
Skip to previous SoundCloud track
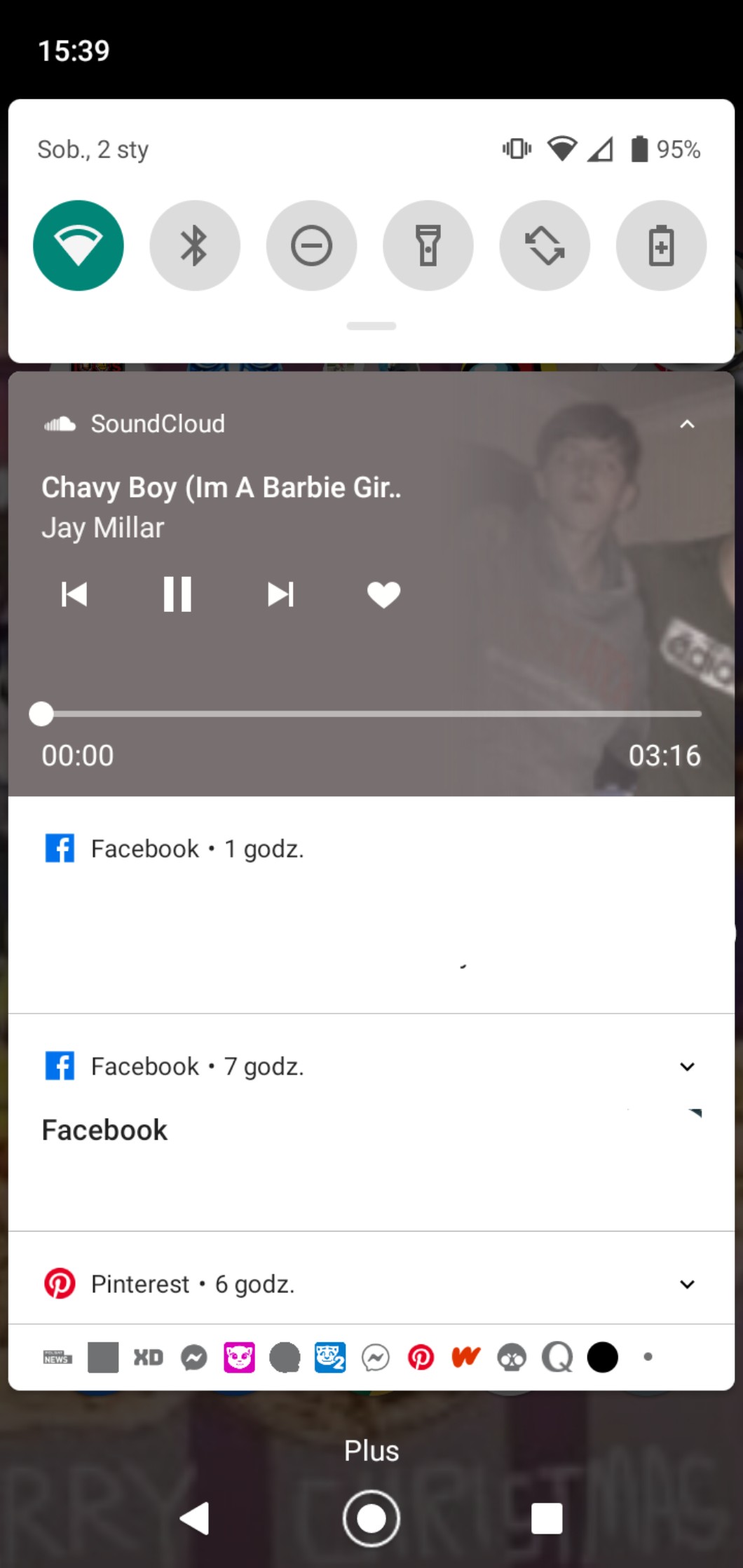pyautogui.click(x=74, y=594)
